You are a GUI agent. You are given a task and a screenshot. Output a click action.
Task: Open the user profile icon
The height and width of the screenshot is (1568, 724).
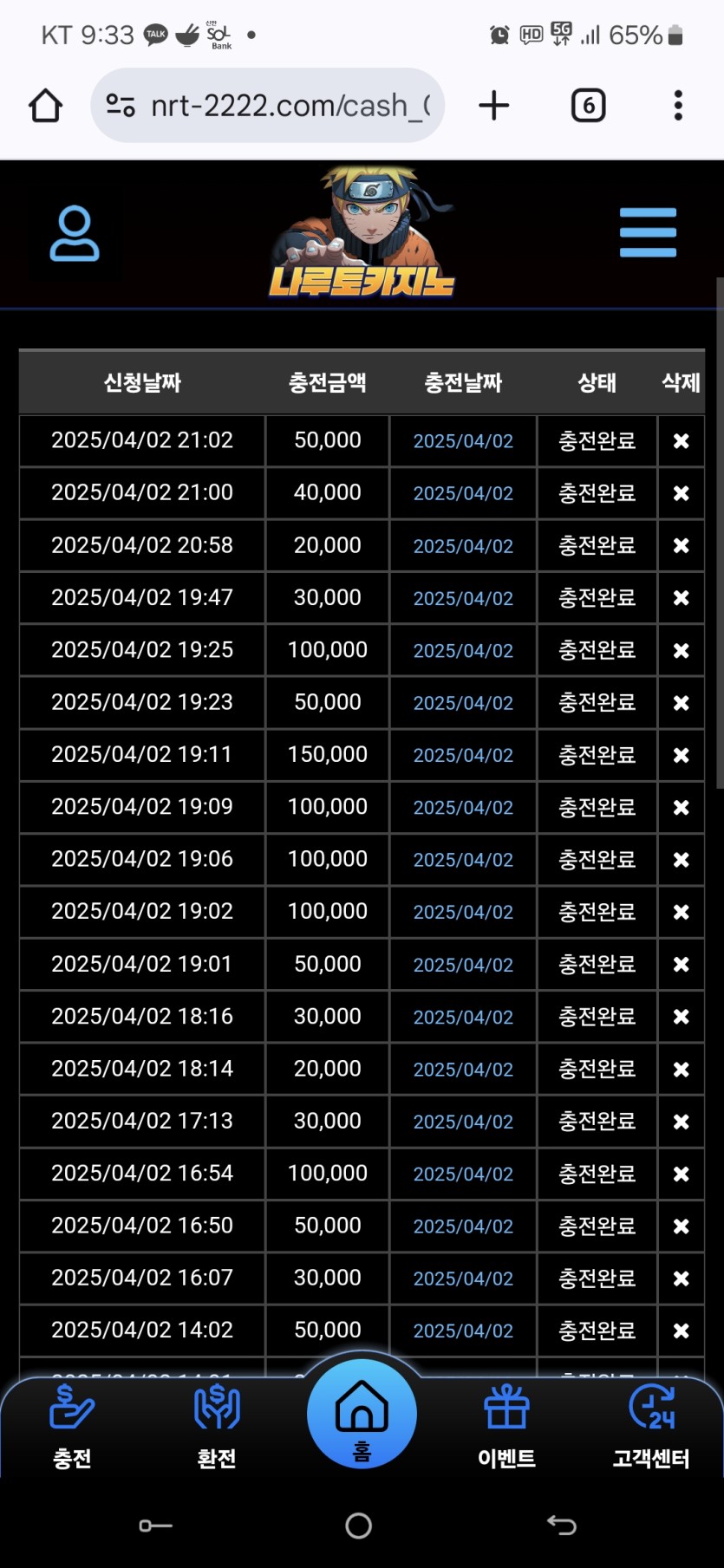[x=75, y=233]
